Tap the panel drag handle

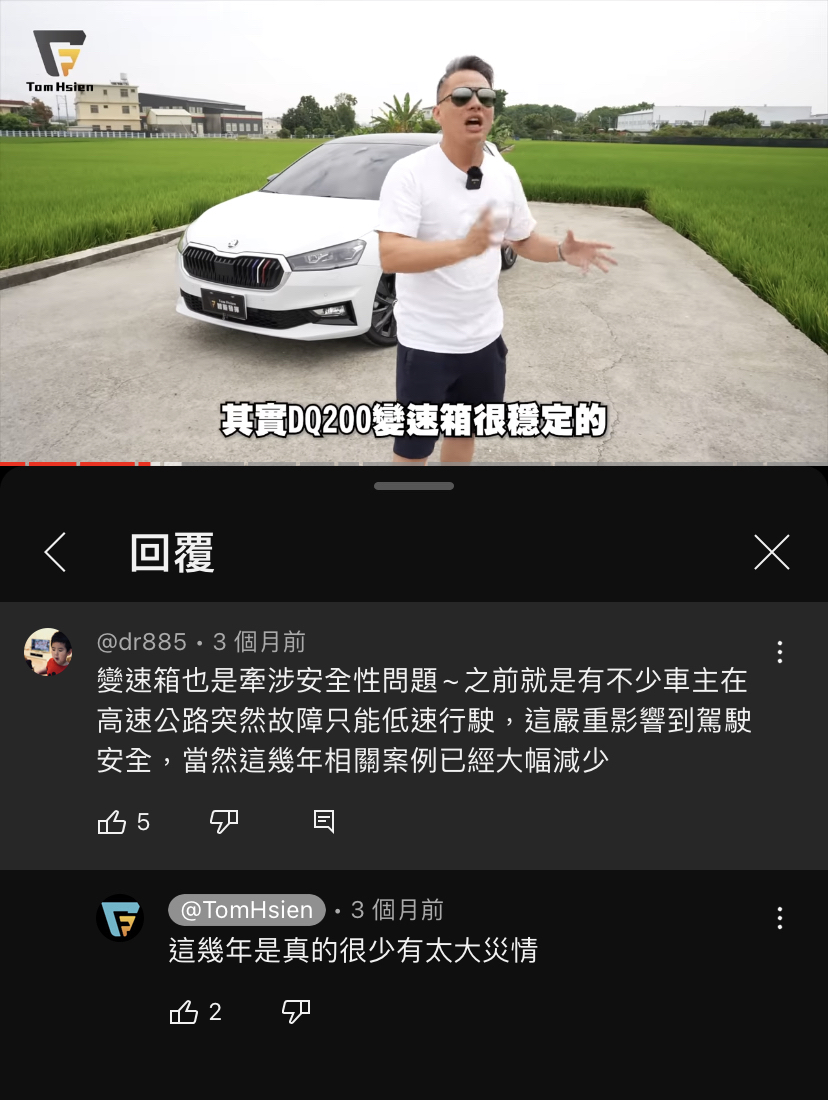pos(414,486)
